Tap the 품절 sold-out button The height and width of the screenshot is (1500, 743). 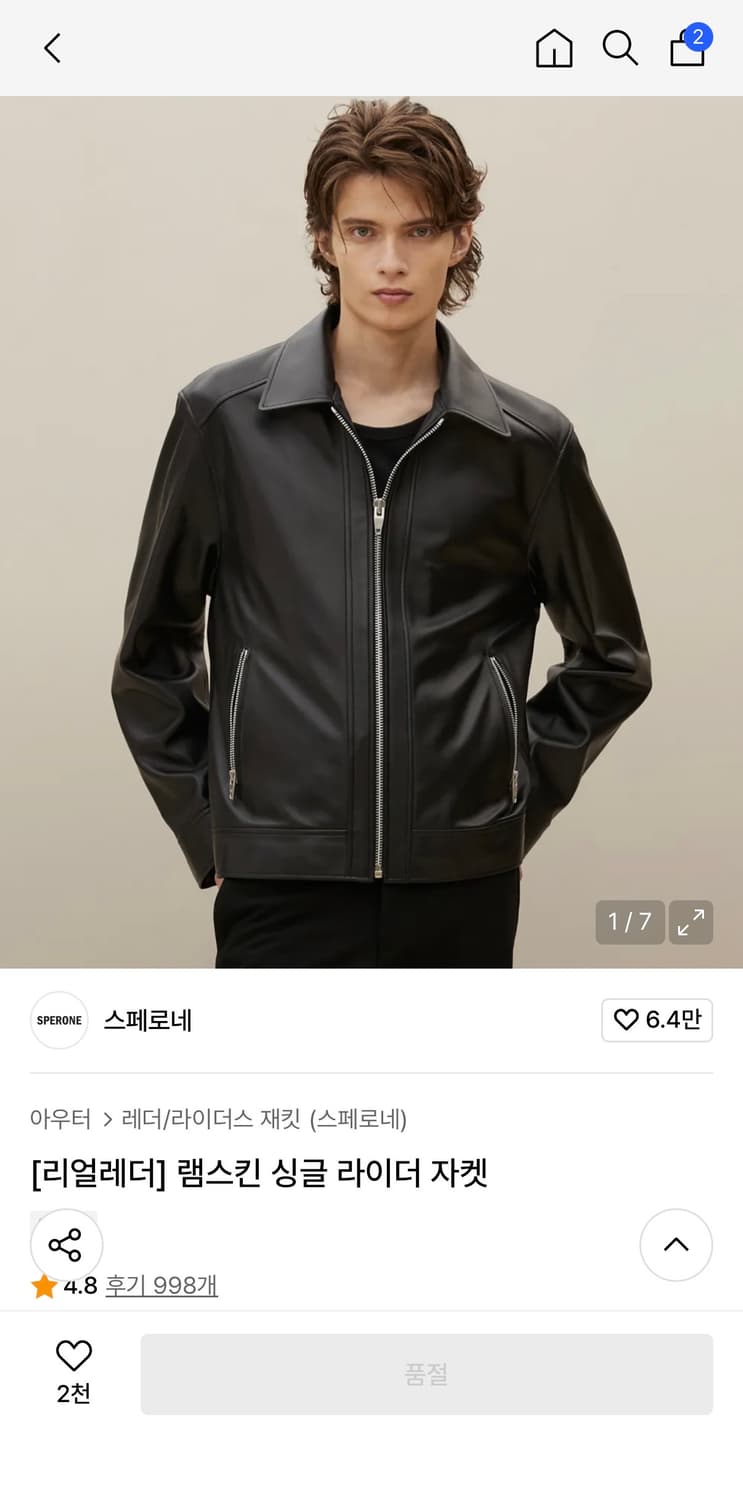[x=427, y=1373]
